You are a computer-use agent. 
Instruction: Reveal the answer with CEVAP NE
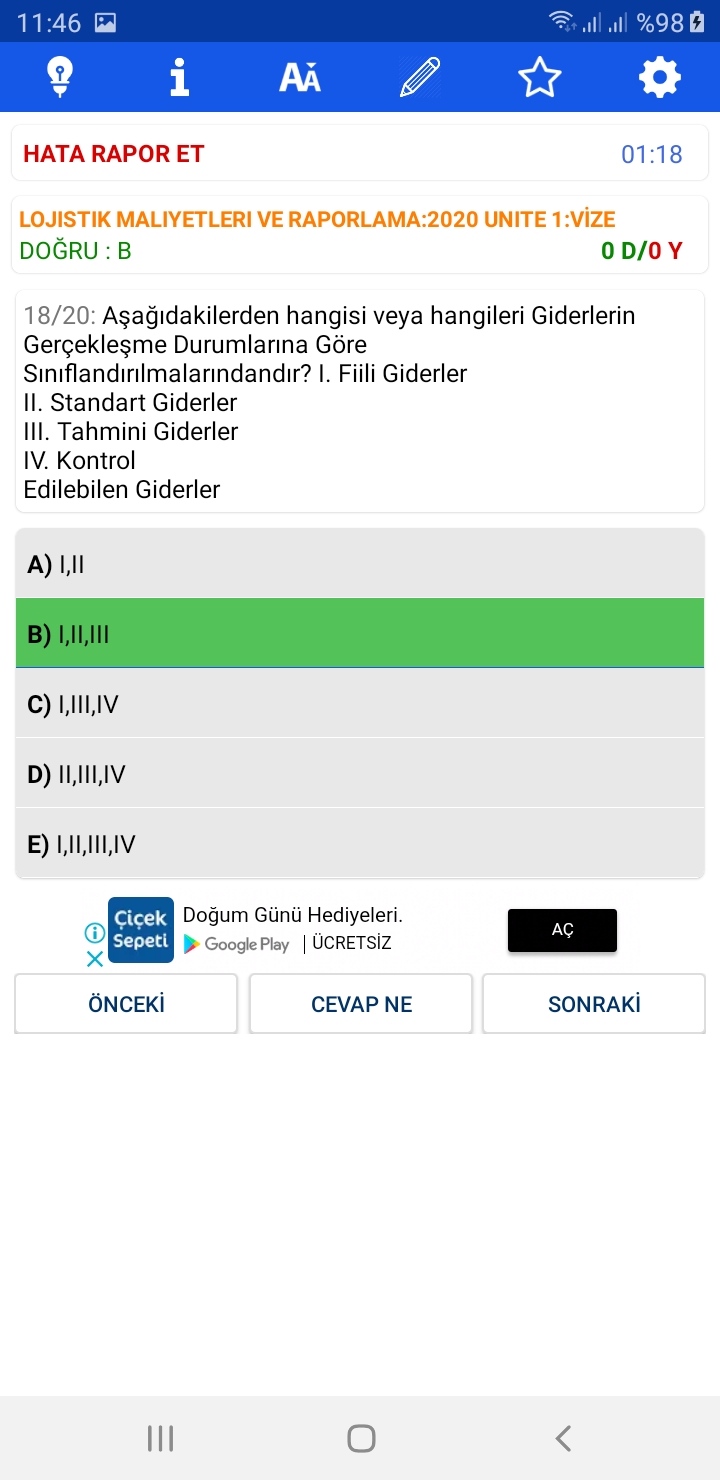point(361,1004)
